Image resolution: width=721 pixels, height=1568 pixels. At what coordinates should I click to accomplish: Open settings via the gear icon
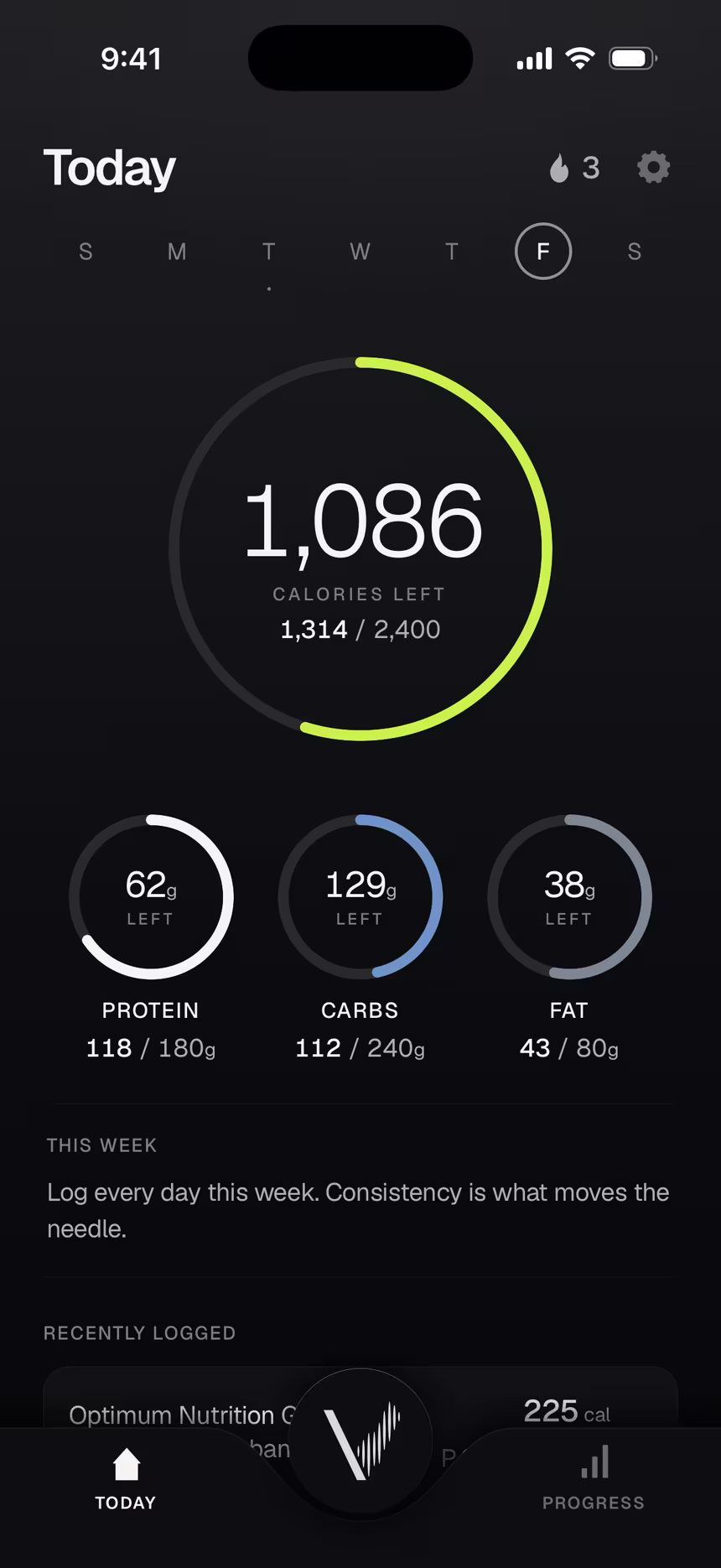[653, 167]
